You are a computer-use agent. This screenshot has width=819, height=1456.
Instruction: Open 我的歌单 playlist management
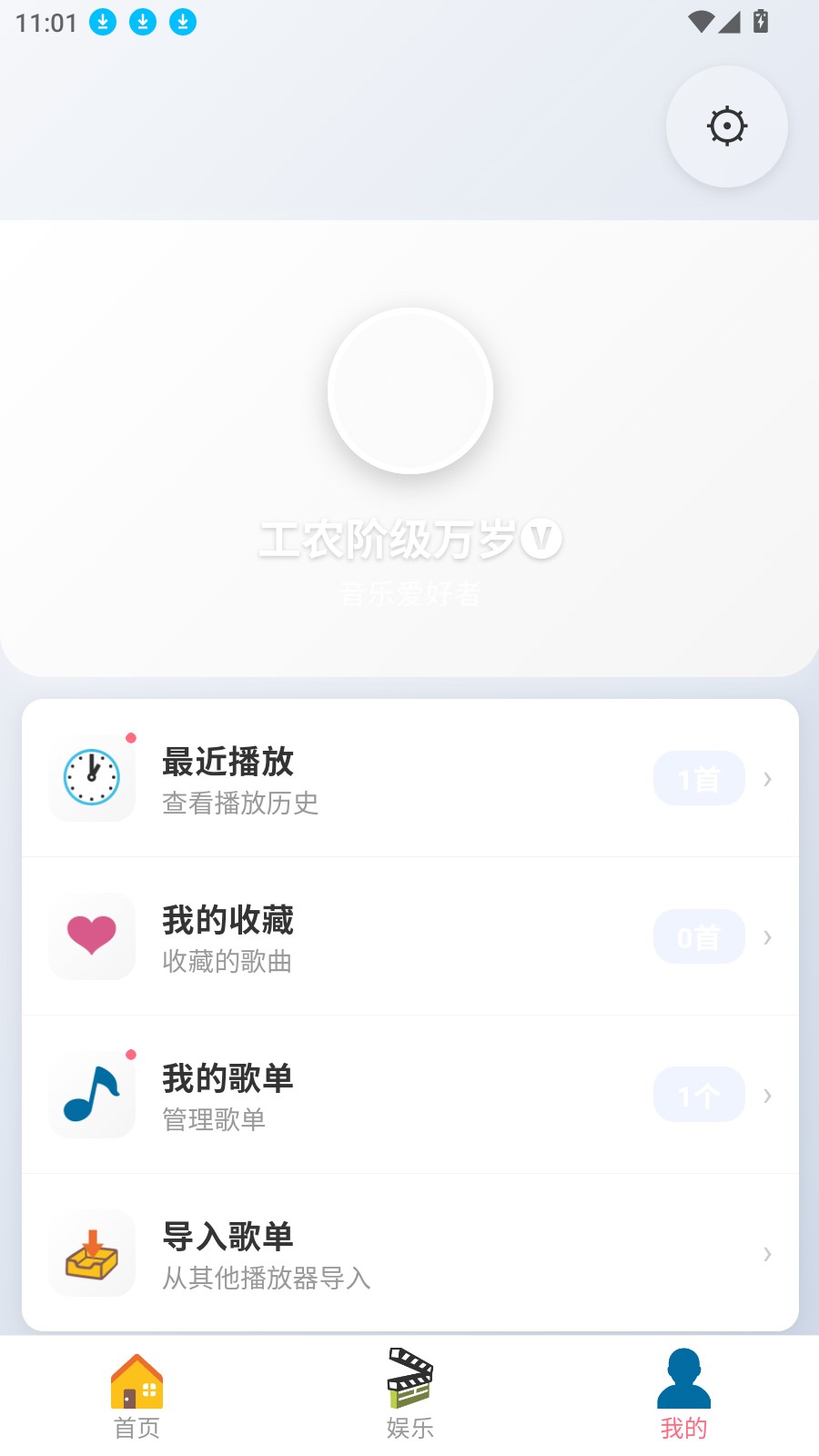(x=409, y=1096)
